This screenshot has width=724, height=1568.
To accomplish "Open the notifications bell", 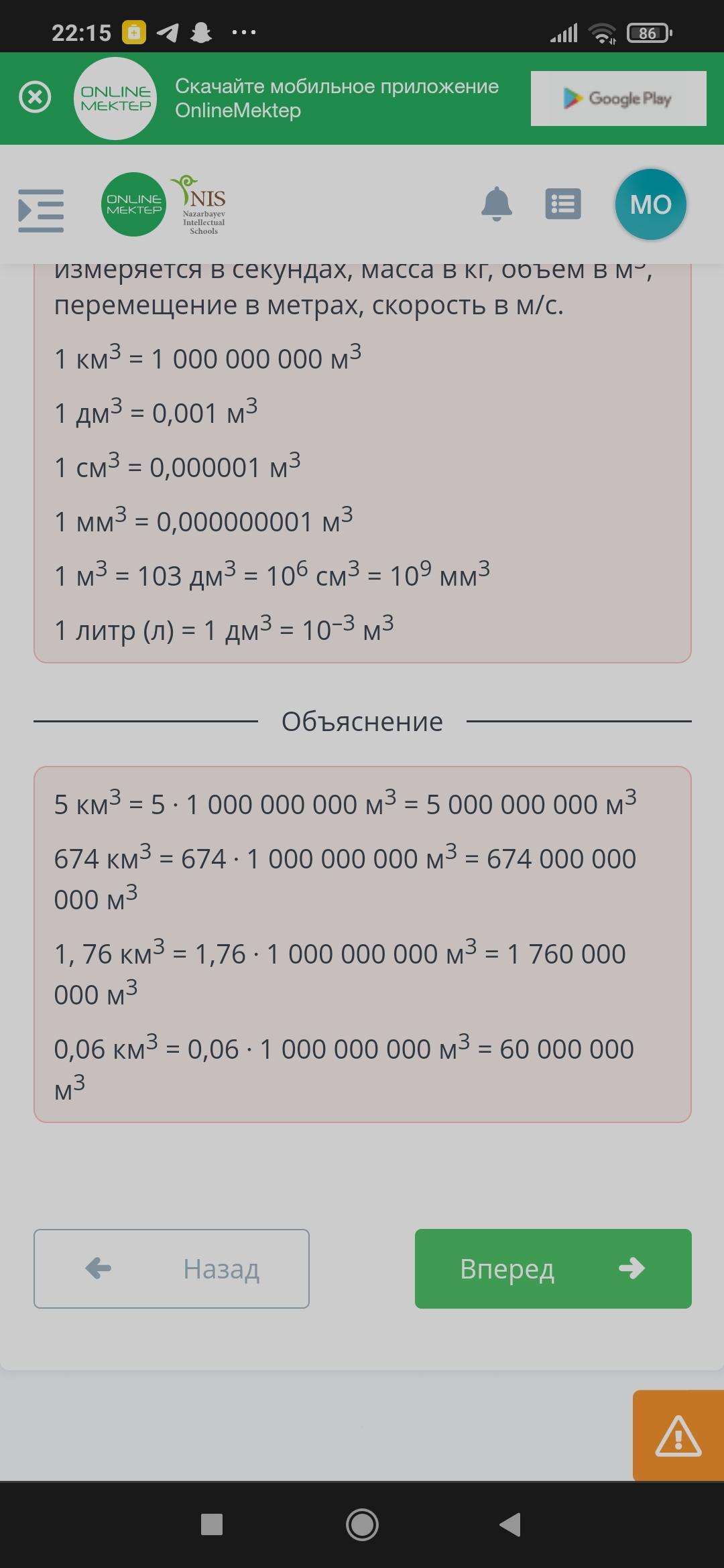I will pos(496,204).
